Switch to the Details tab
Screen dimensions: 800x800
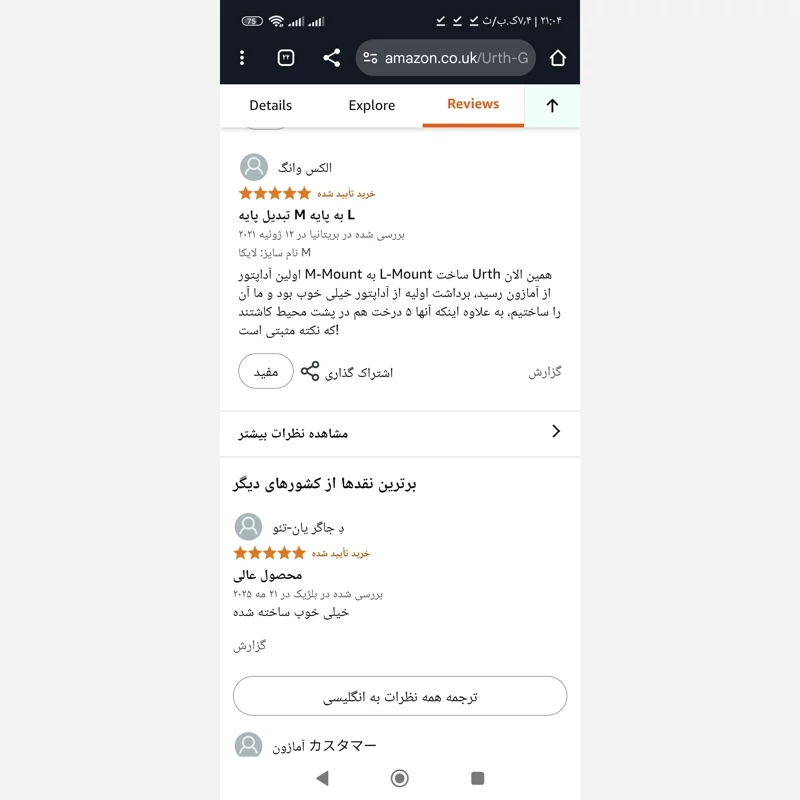point(270,105)
